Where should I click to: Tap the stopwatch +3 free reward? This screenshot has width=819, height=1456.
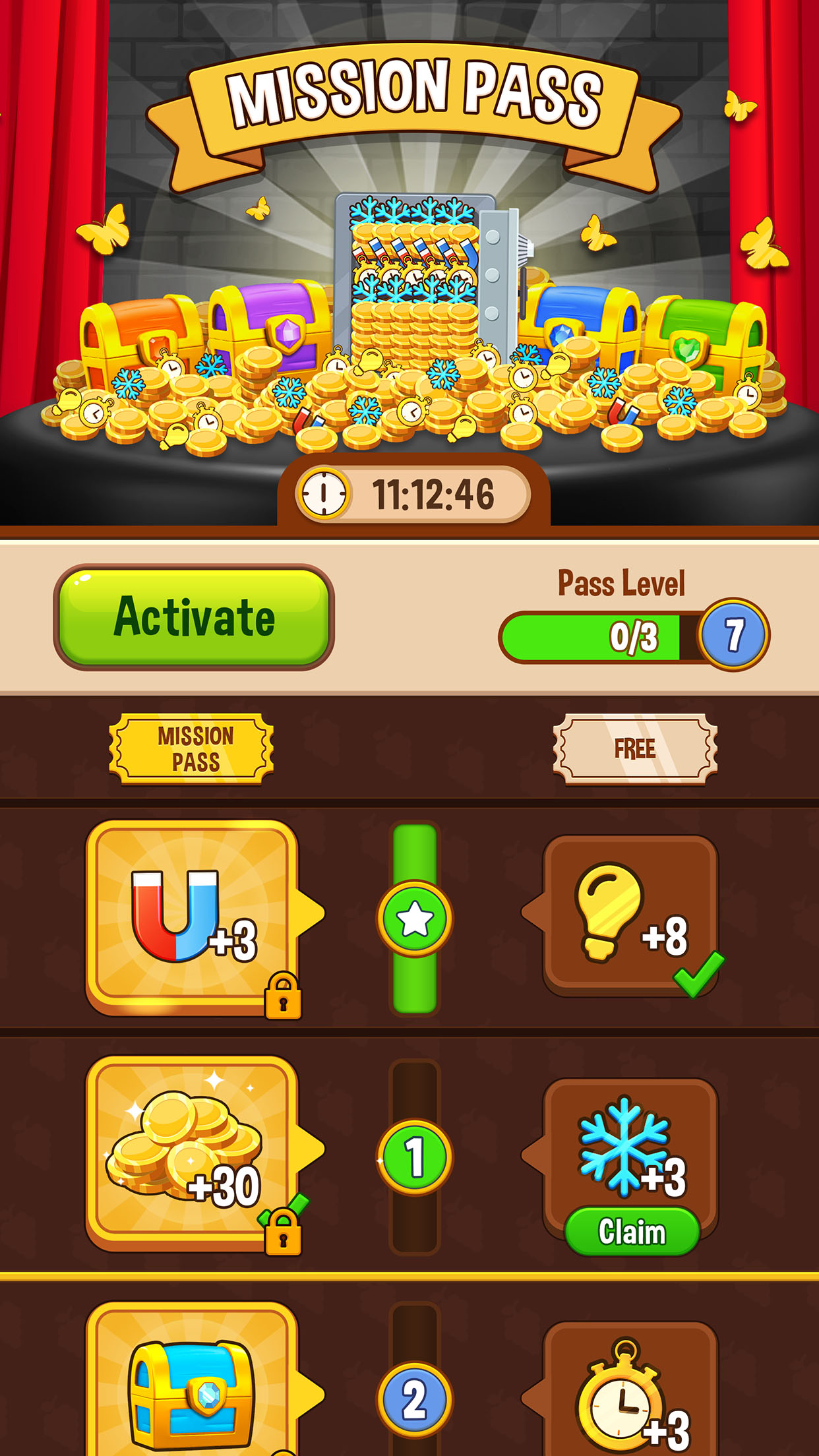[x=630, y=1391]
